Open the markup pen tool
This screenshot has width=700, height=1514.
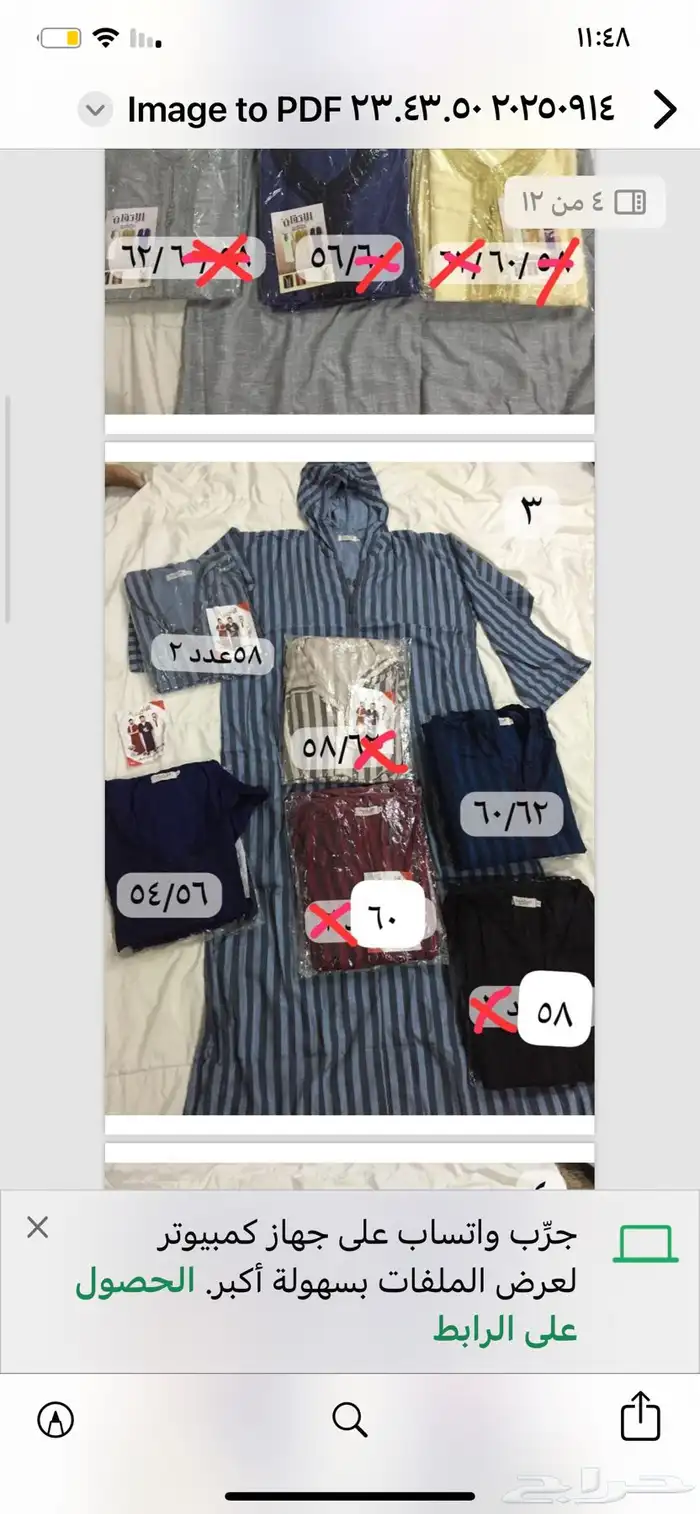[56, 1418]
